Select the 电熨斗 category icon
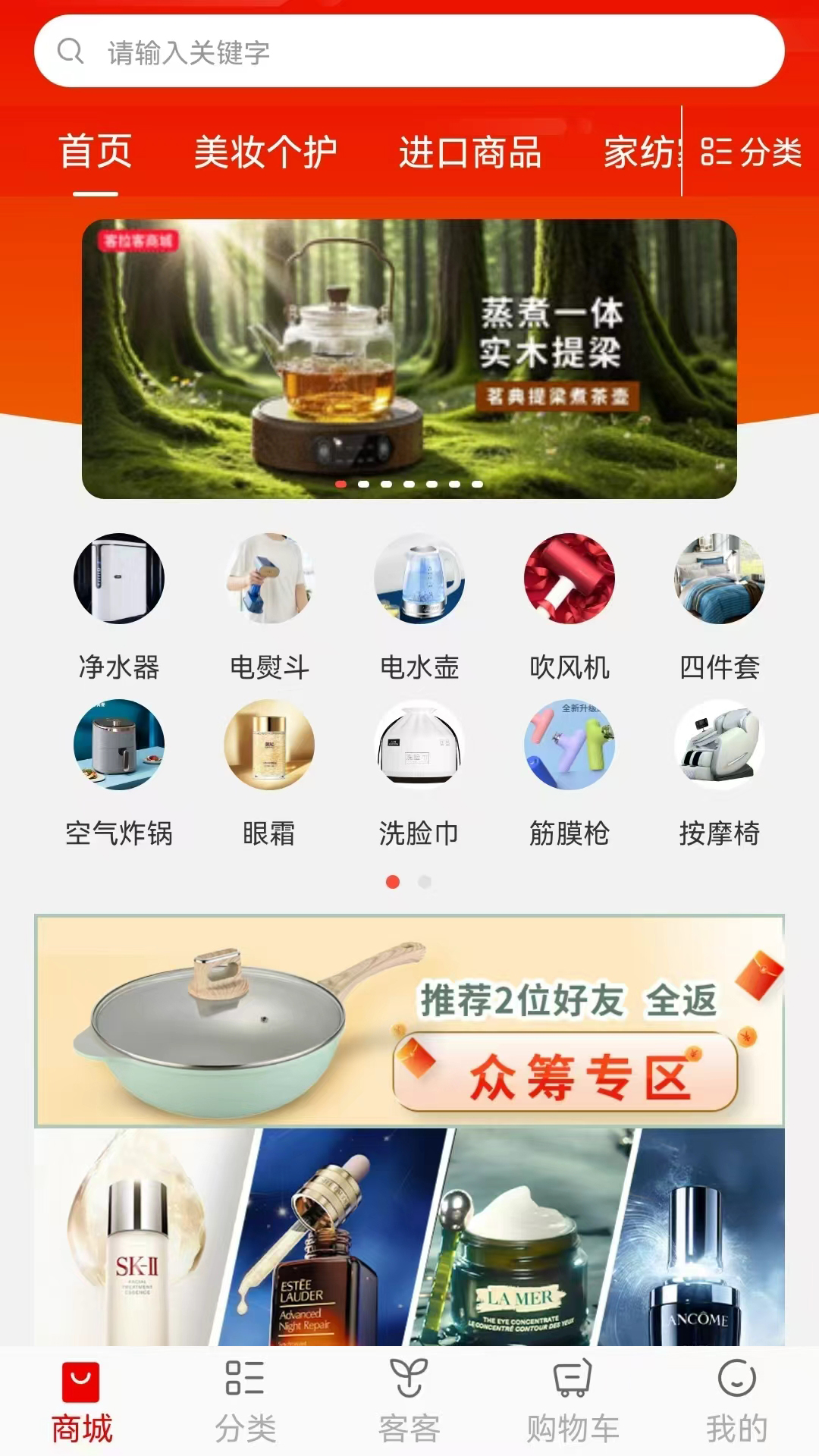Viewport: 819px width, 1456px height. 269,579
